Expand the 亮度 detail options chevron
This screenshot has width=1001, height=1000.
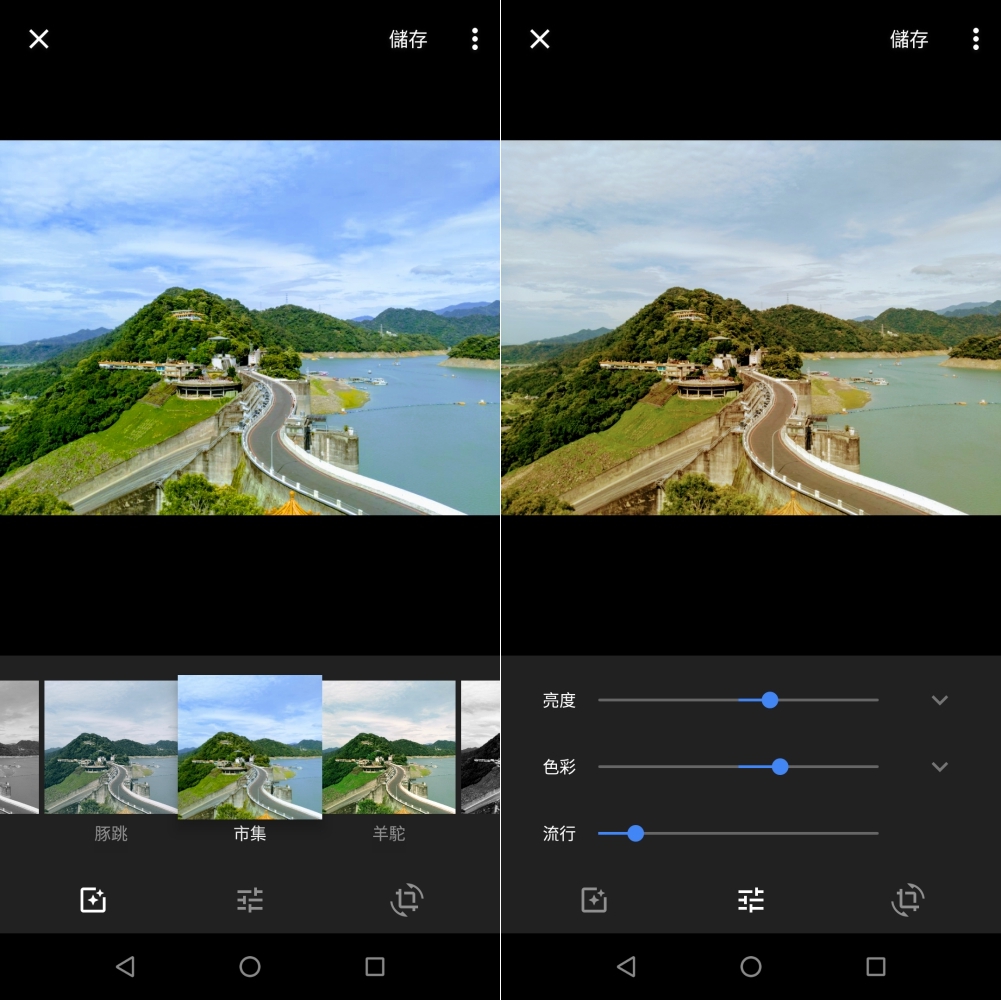[x=939, y=700]
